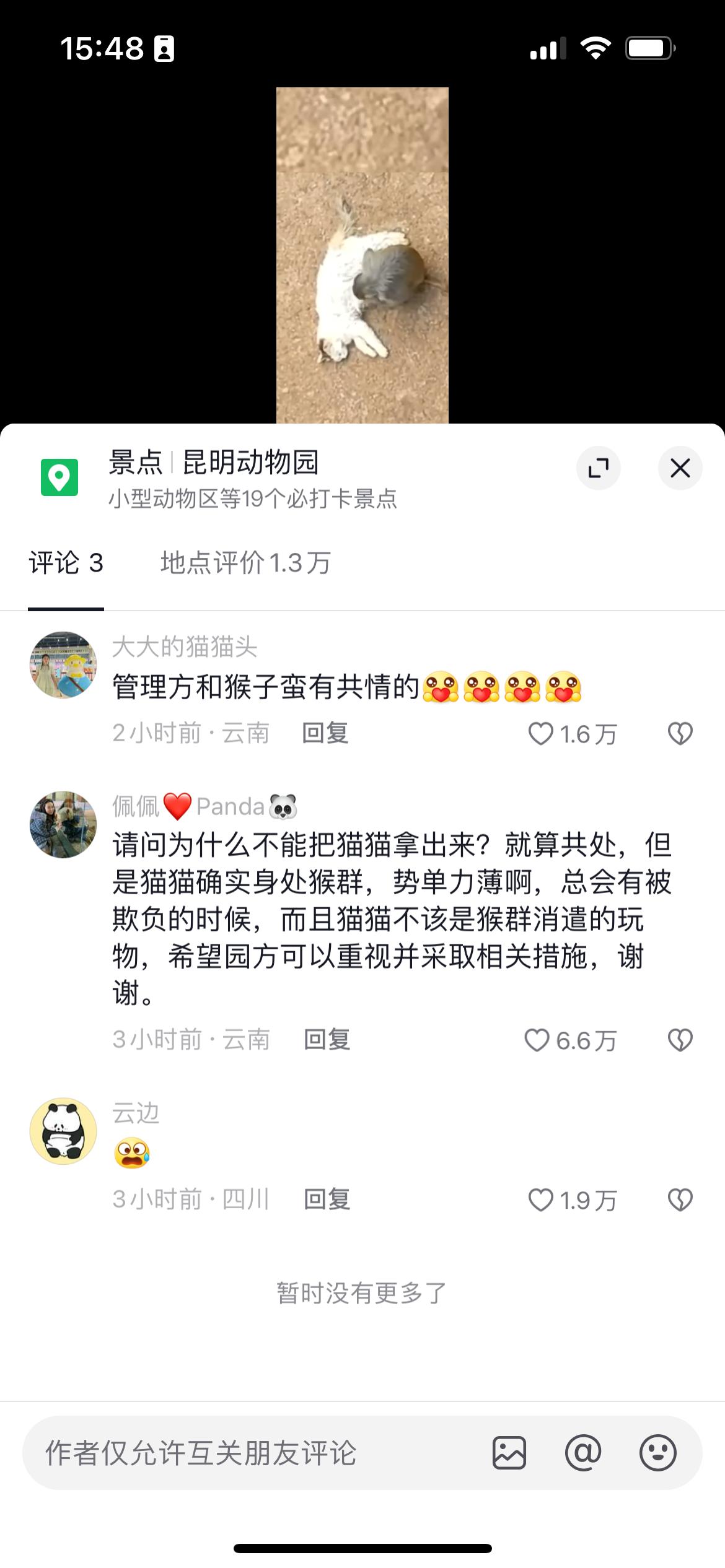This screenshot has height=1568, width=725.
Task: Open 云边's panda avatar profile
Action: (x=63, y=1131)
